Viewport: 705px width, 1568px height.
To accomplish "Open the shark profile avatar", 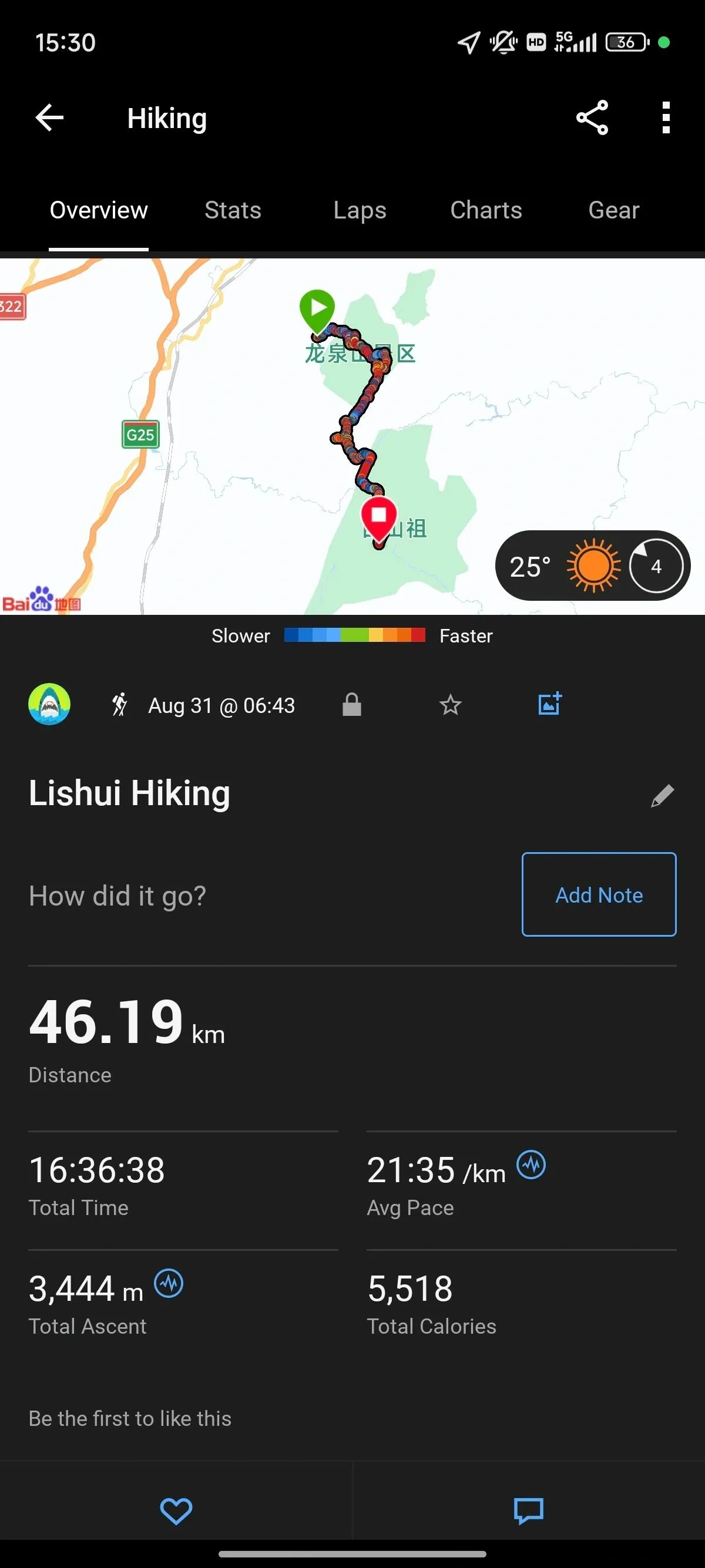I will pos(49,704).
